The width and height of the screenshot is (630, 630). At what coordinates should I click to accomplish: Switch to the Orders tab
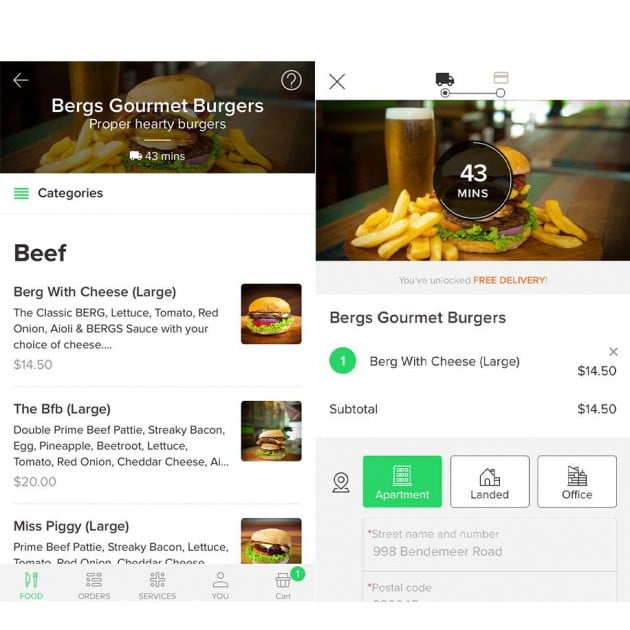(x=94, y=584)
